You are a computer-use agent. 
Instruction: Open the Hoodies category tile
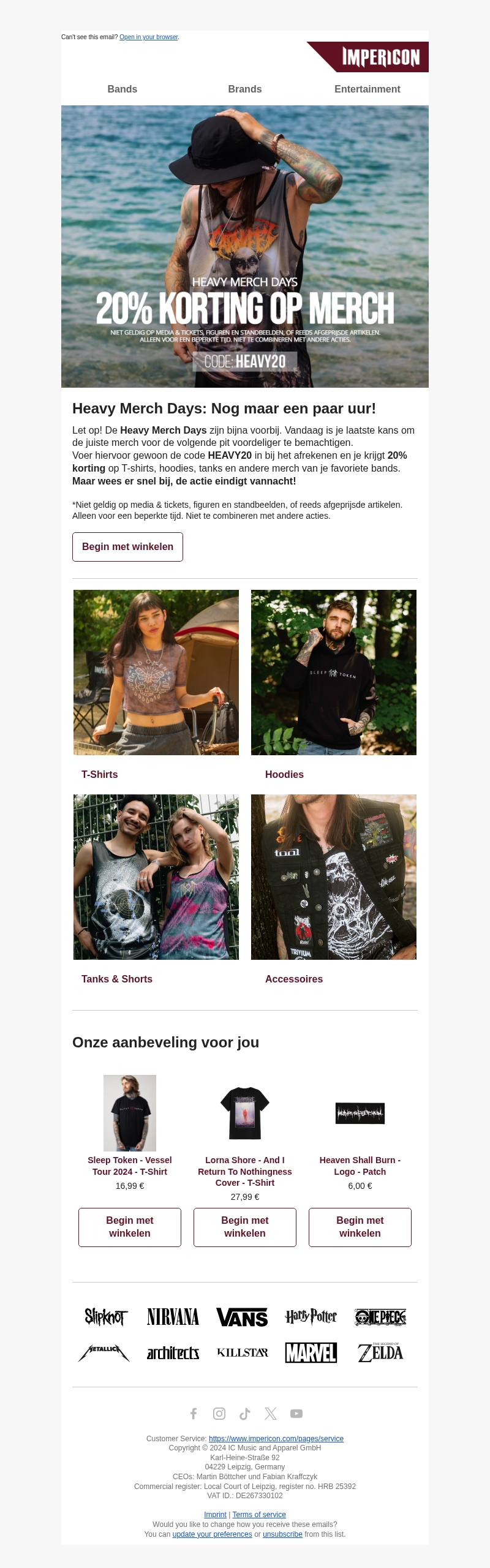[x=334, y=673]
